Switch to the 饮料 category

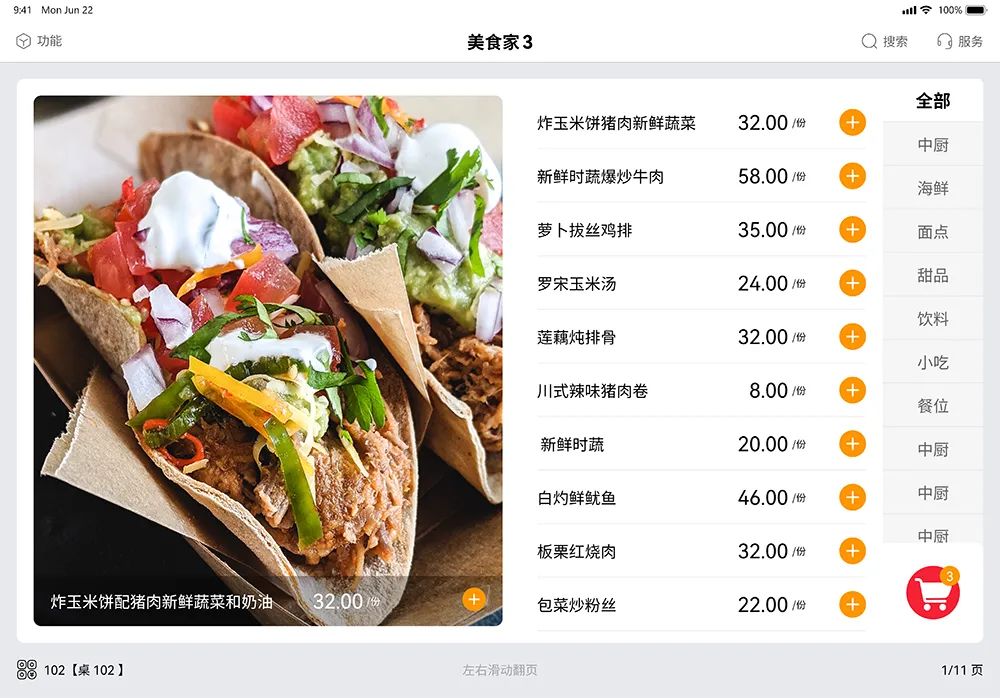pos(933,319)
